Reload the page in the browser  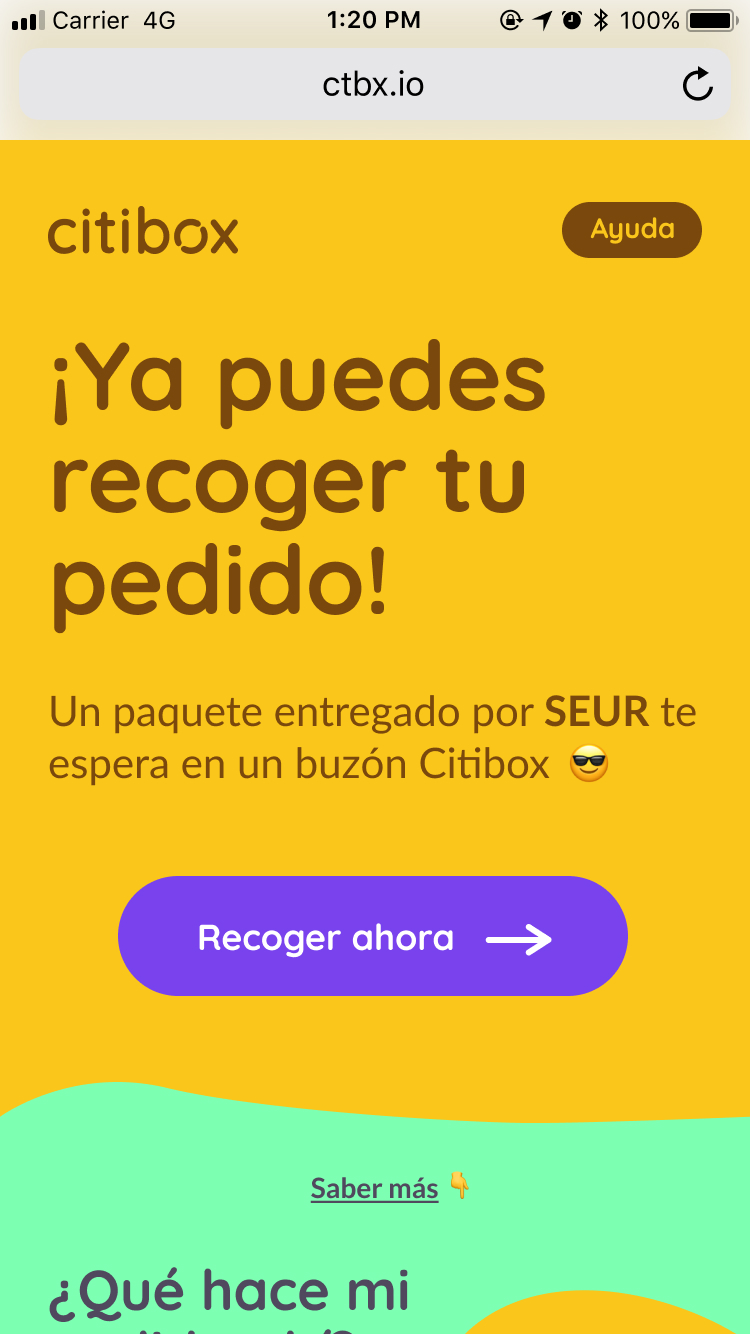[x=697, y=85]
